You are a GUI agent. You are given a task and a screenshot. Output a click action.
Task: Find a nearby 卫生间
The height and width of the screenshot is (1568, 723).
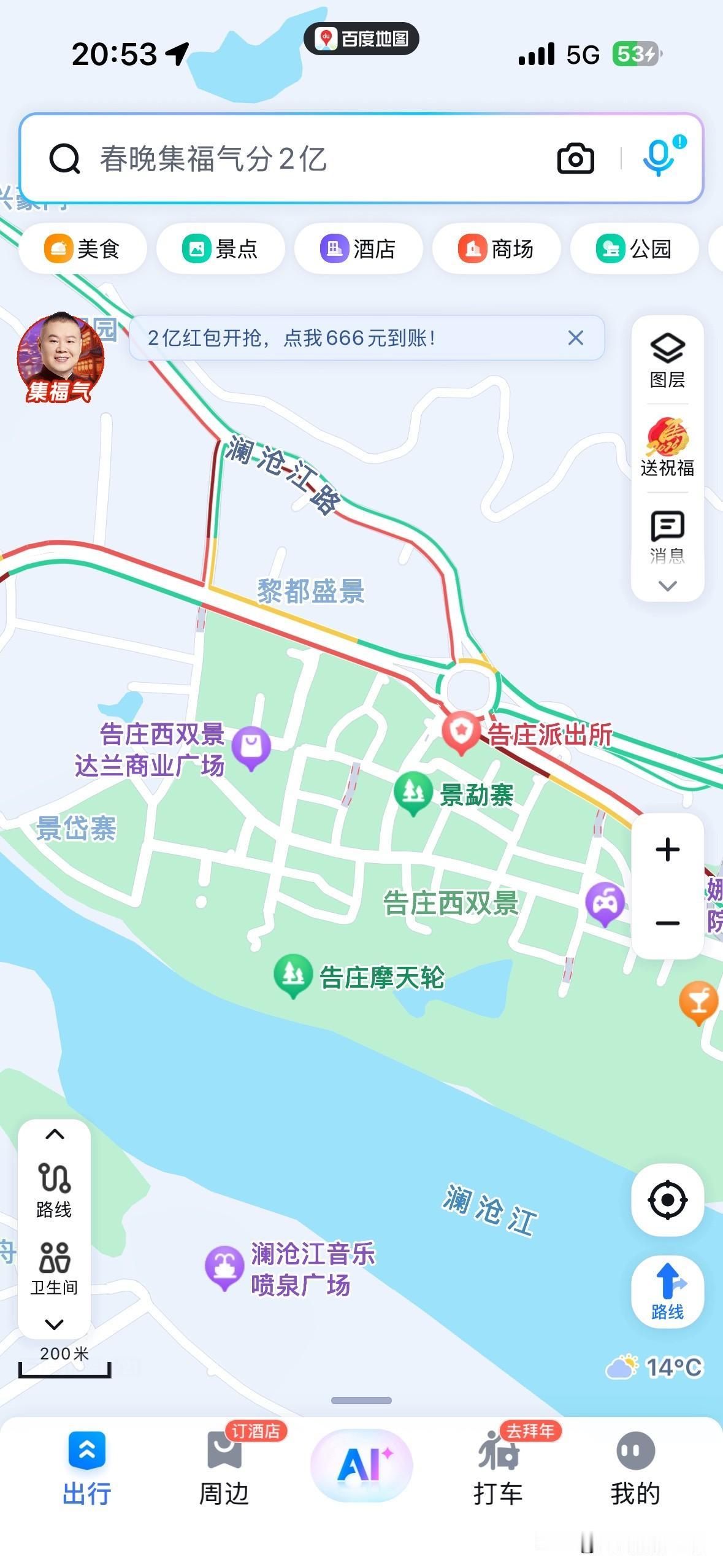(55, 1267)
